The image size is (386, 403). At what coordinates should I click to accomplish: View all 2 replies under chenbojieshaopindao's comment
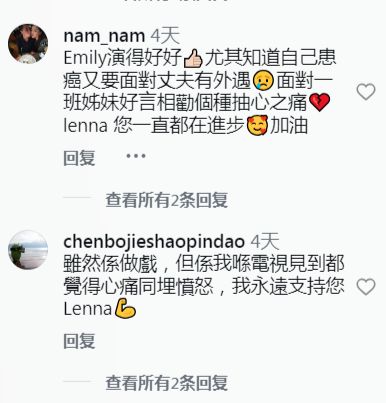(x=167, y=383)
